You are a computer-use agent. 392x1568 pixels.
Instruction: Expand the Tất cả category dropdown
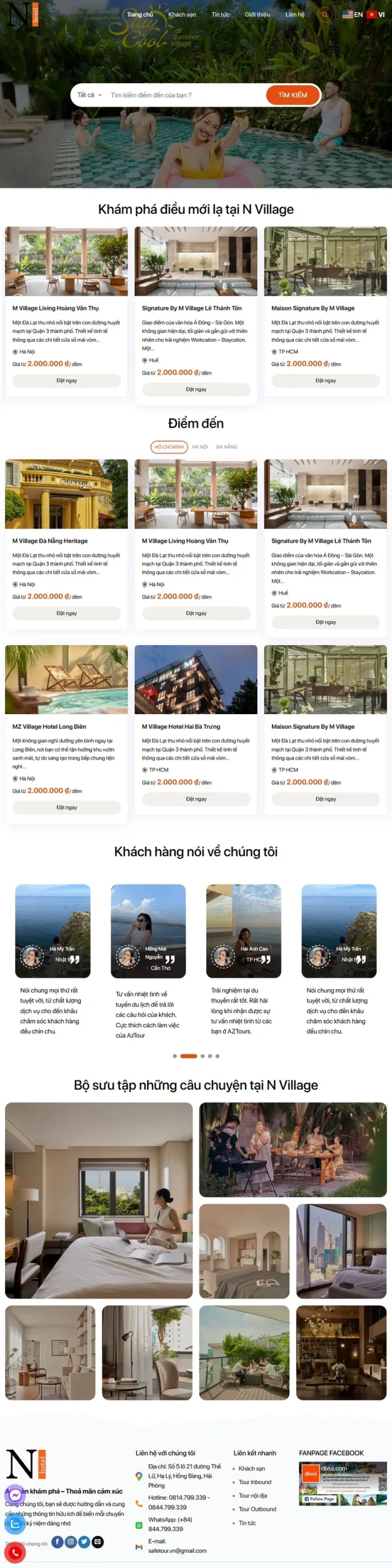click(89, 95)
